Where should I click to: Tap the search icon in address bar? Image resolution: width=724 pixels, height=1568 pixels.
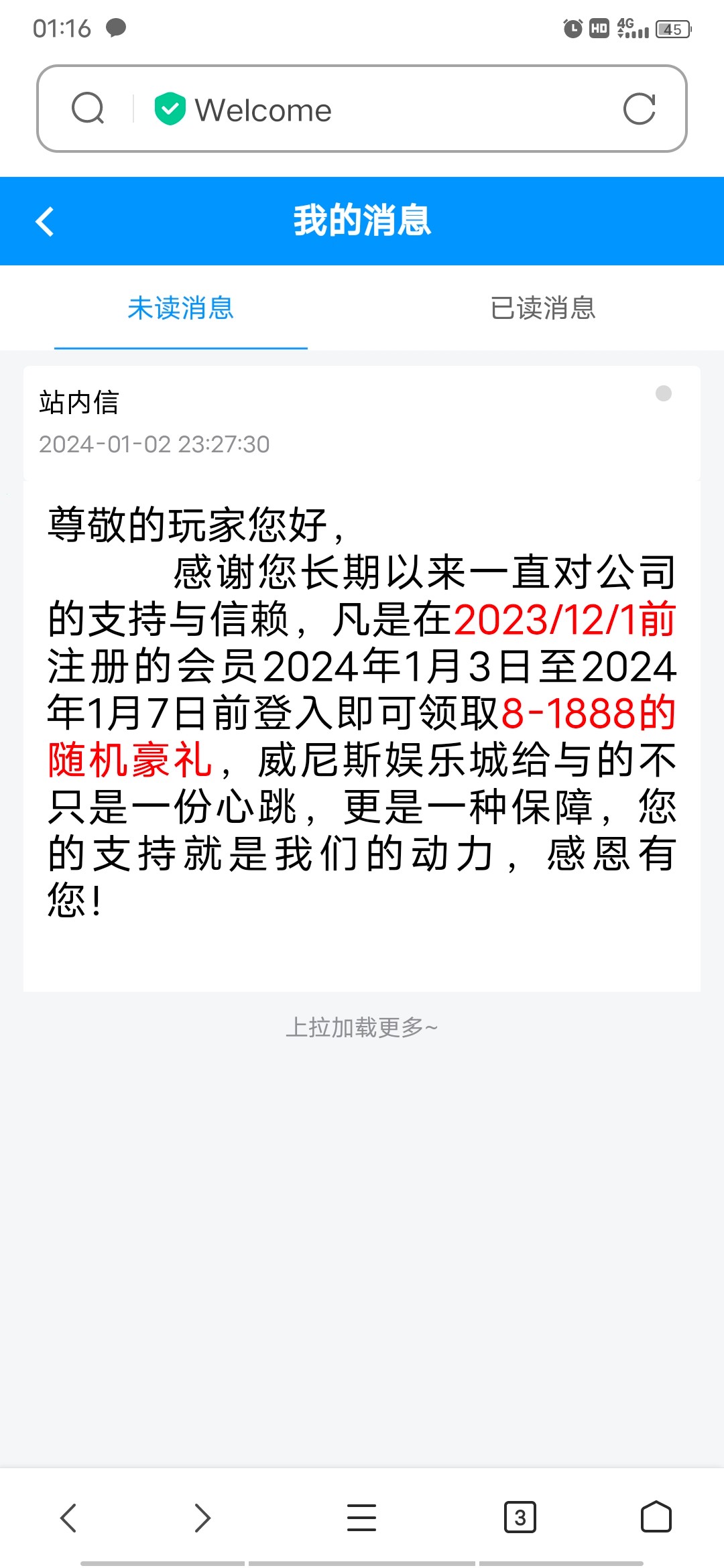click(x=88, y=109)
